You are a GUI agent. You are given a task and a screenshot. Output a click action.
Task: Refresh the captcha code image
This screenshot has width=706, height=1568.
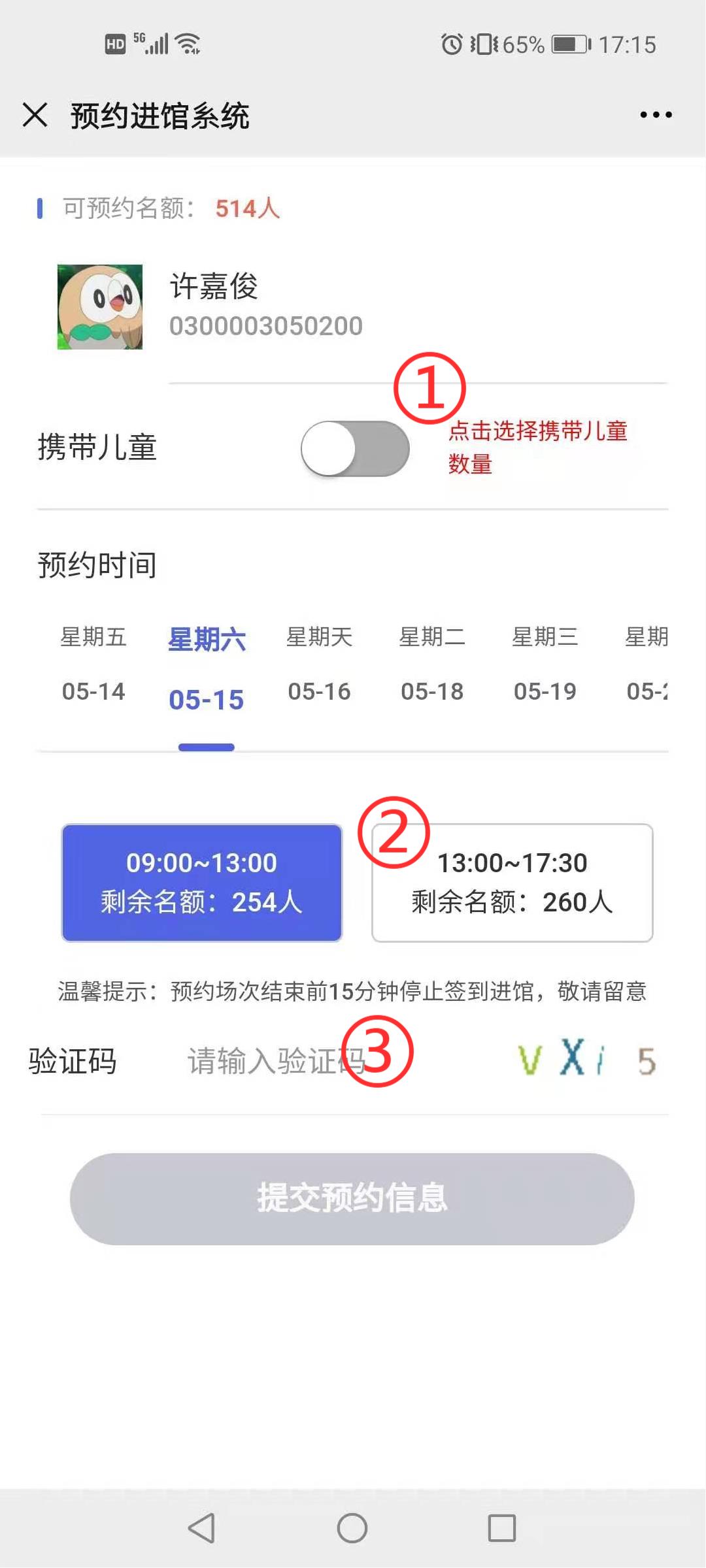point(586,1060)
